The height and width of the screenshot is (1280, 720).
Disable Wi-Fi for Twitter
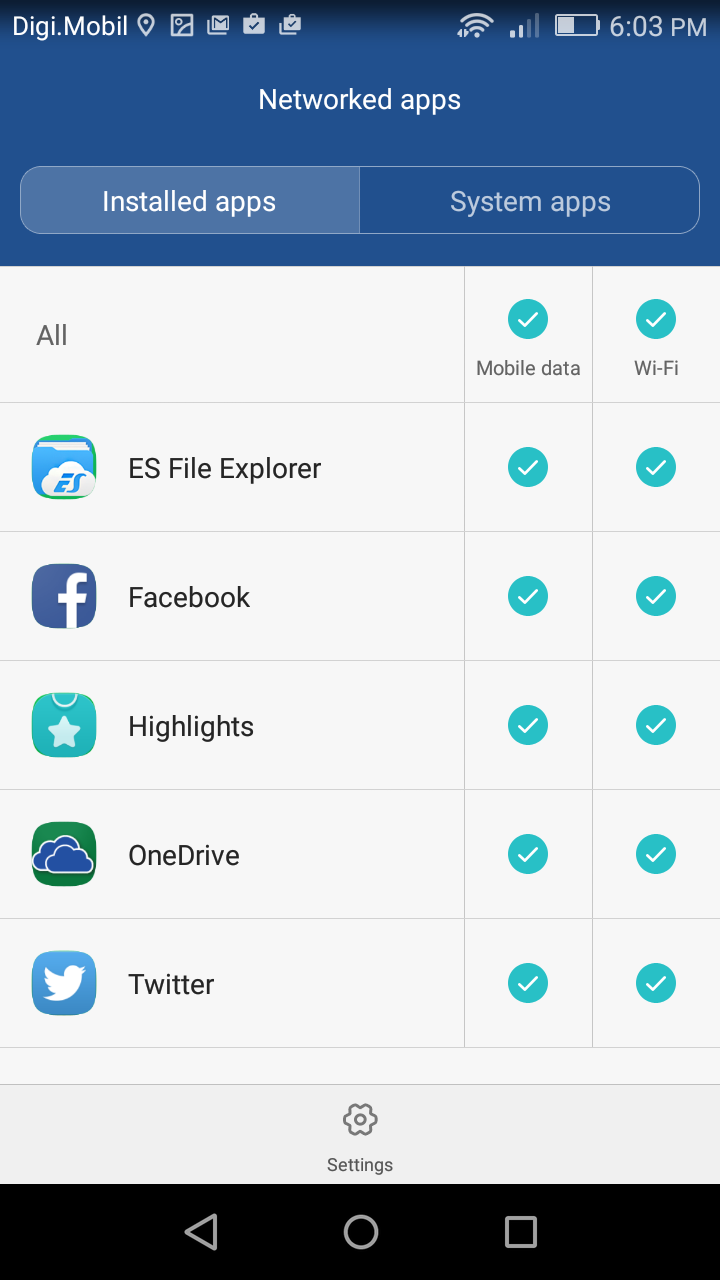(x=656, y=983)
